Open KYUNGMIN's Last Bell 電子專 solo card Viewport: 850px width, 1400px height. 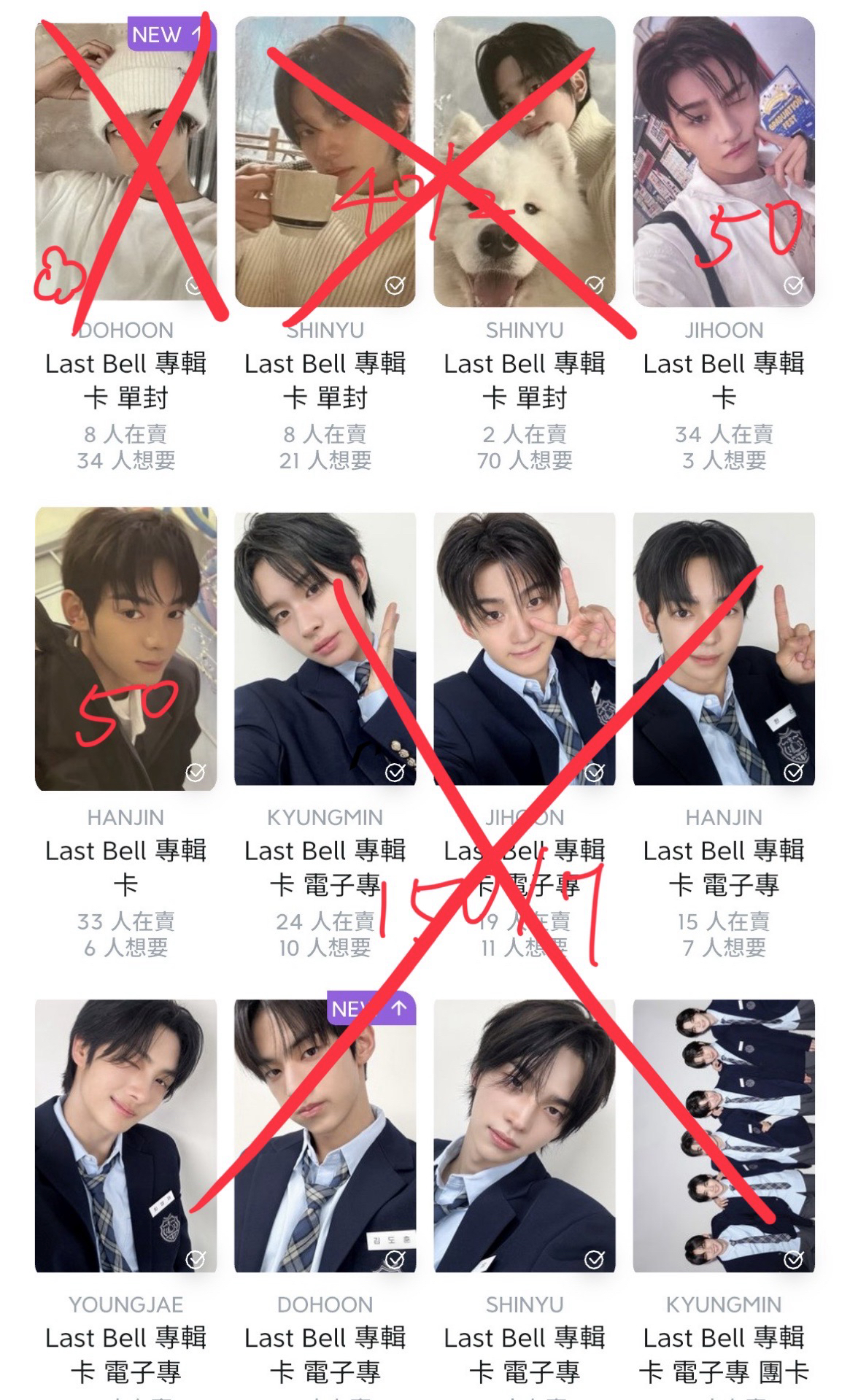pos(325,649)
